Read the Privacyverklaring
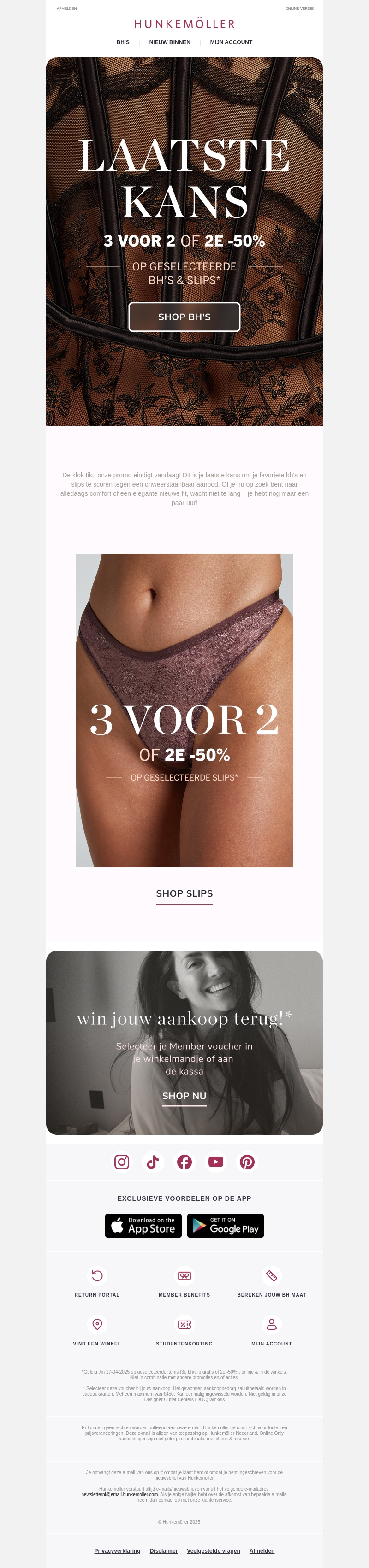 (x=117, y=1550)
